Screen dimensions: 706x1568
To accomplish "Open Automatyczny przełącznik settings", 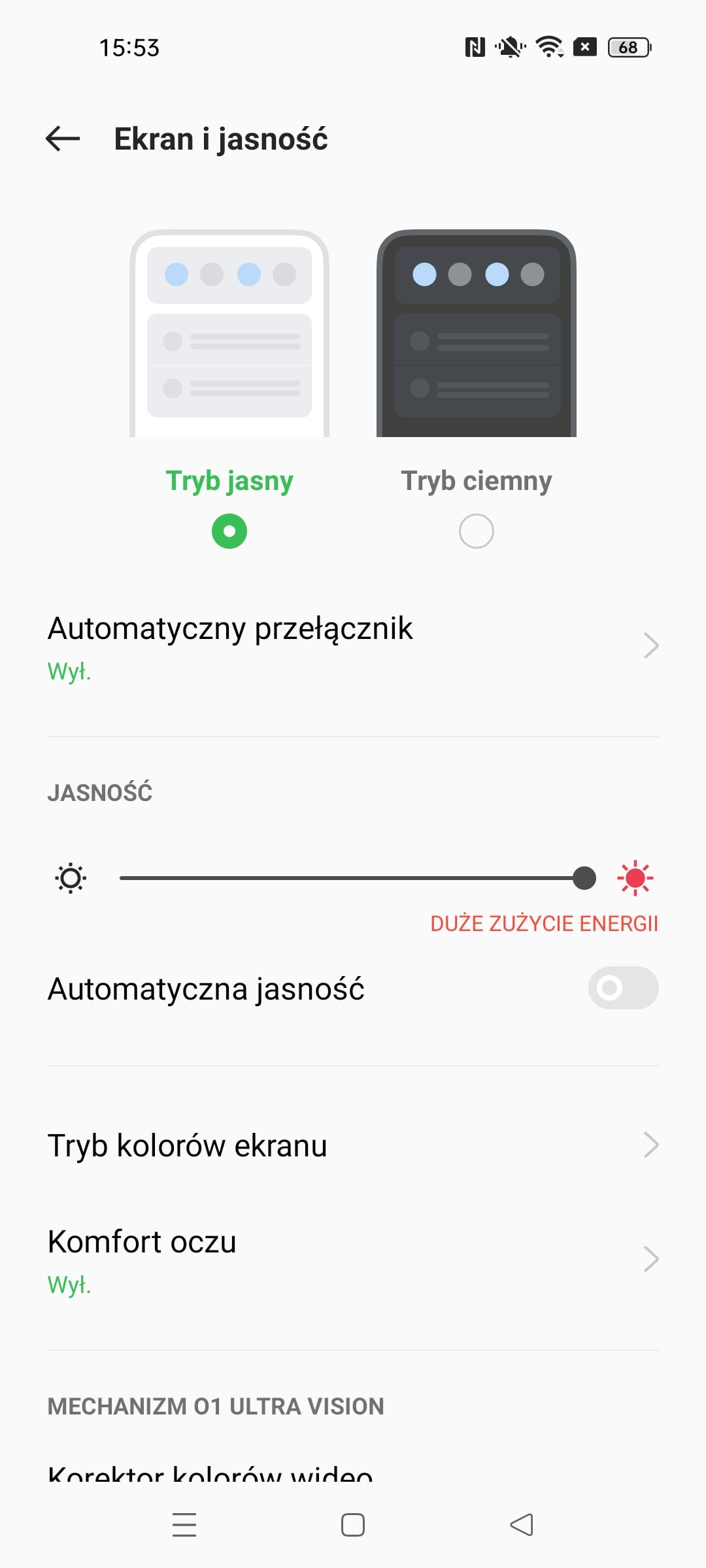I will click(x=353, y=647).
